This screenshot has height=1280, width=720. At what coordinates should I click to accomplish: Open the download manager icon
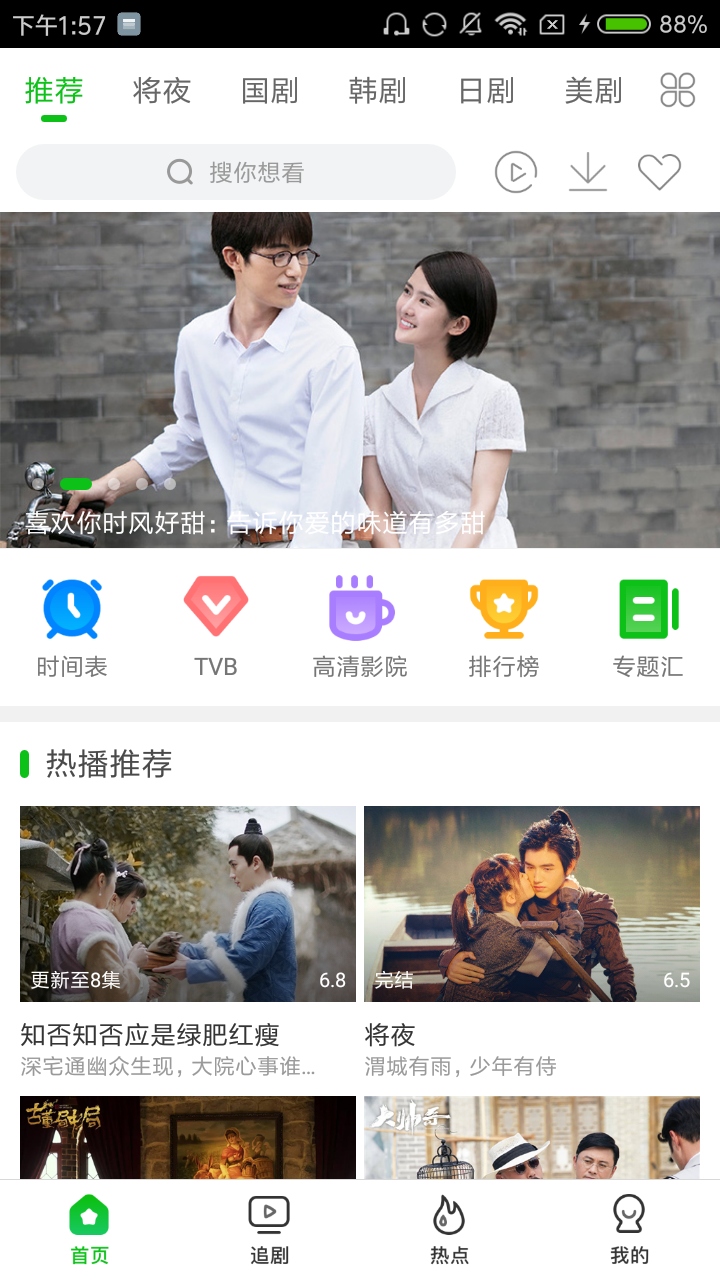point(587,171)
